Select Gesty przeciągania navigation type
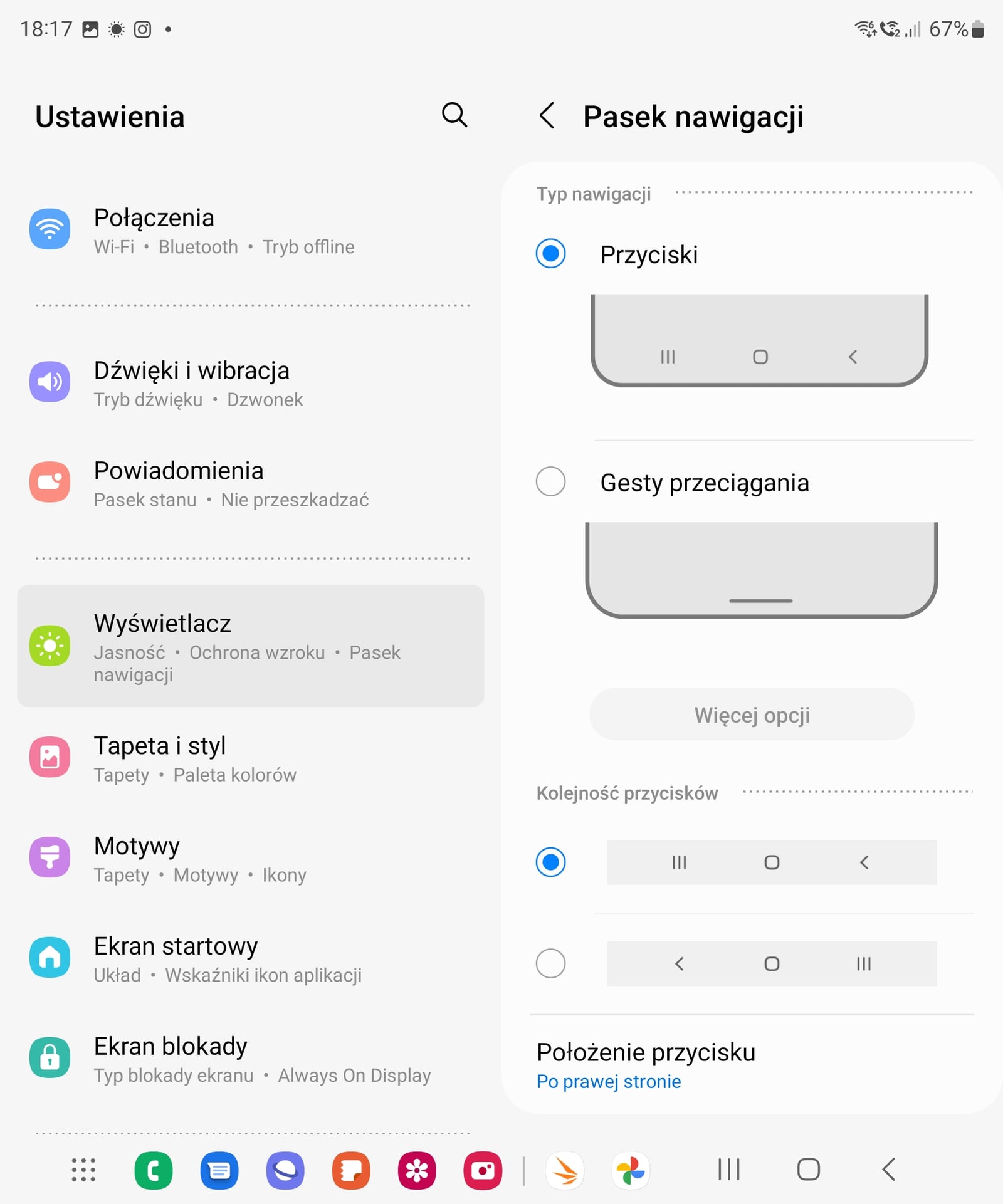 550,482
